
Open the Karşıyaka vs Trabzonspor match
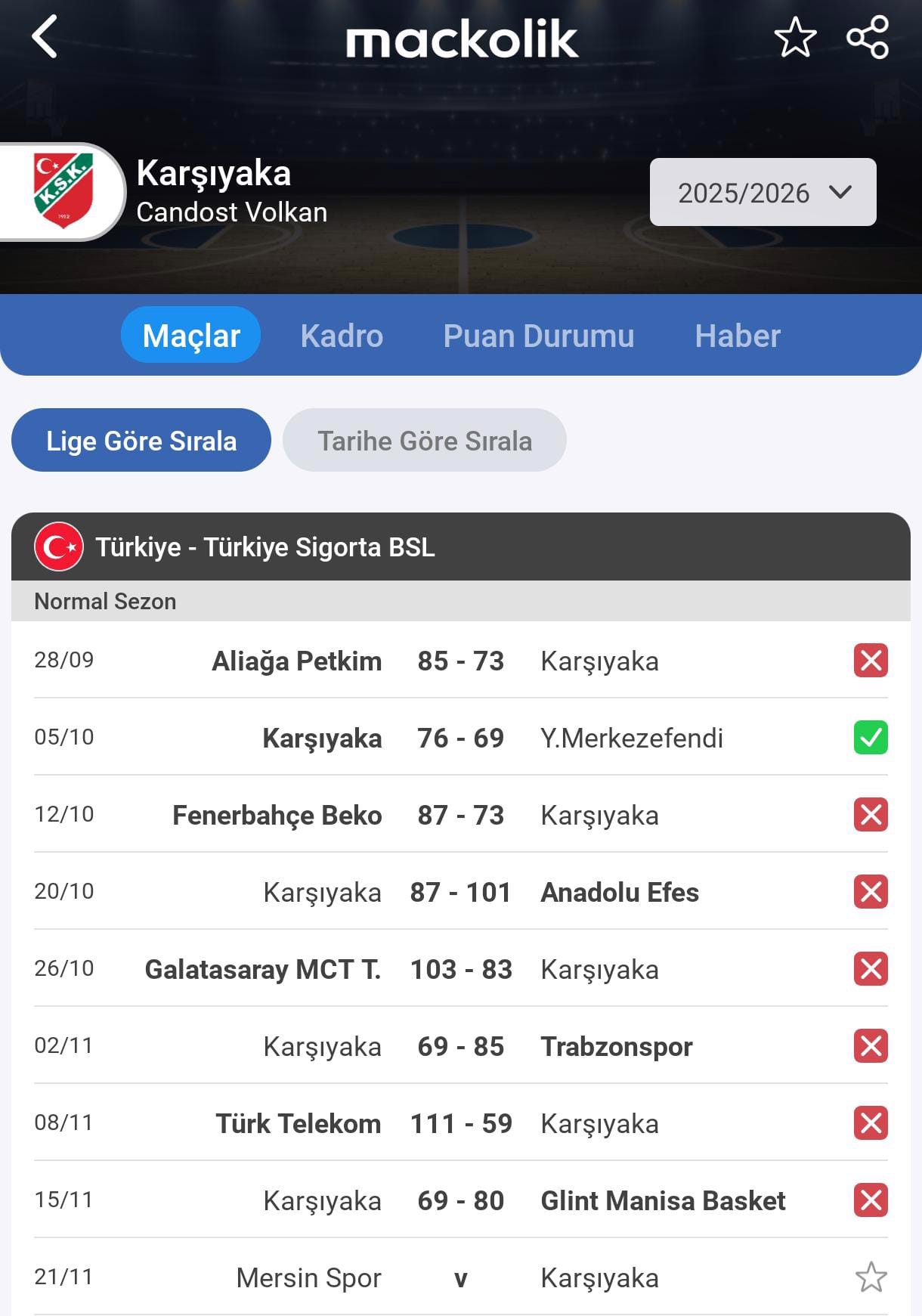click(x=460, y=1046)
